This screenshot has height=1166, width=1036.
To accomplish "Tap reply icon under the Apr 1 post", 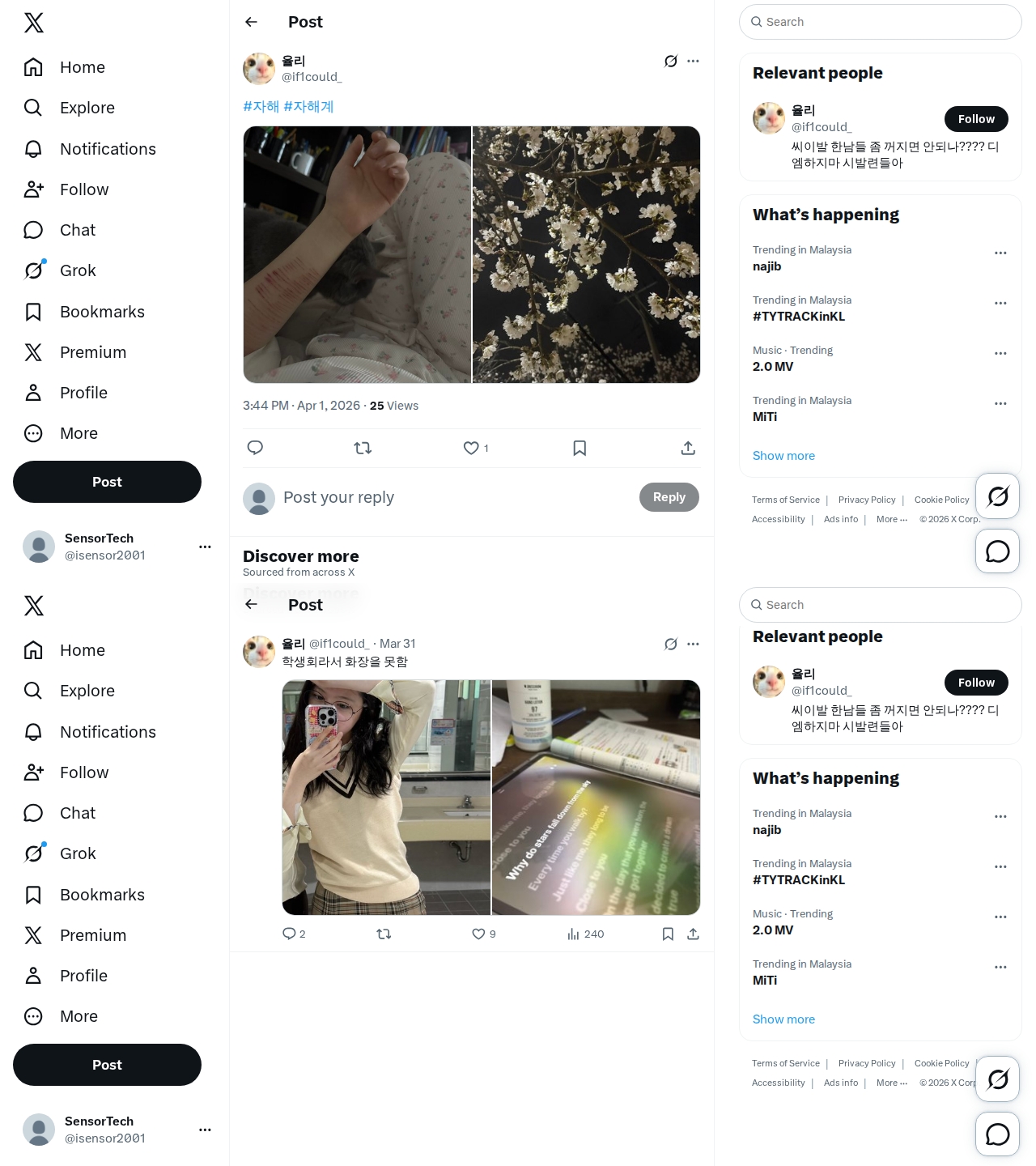I will [x=255, y=448].
